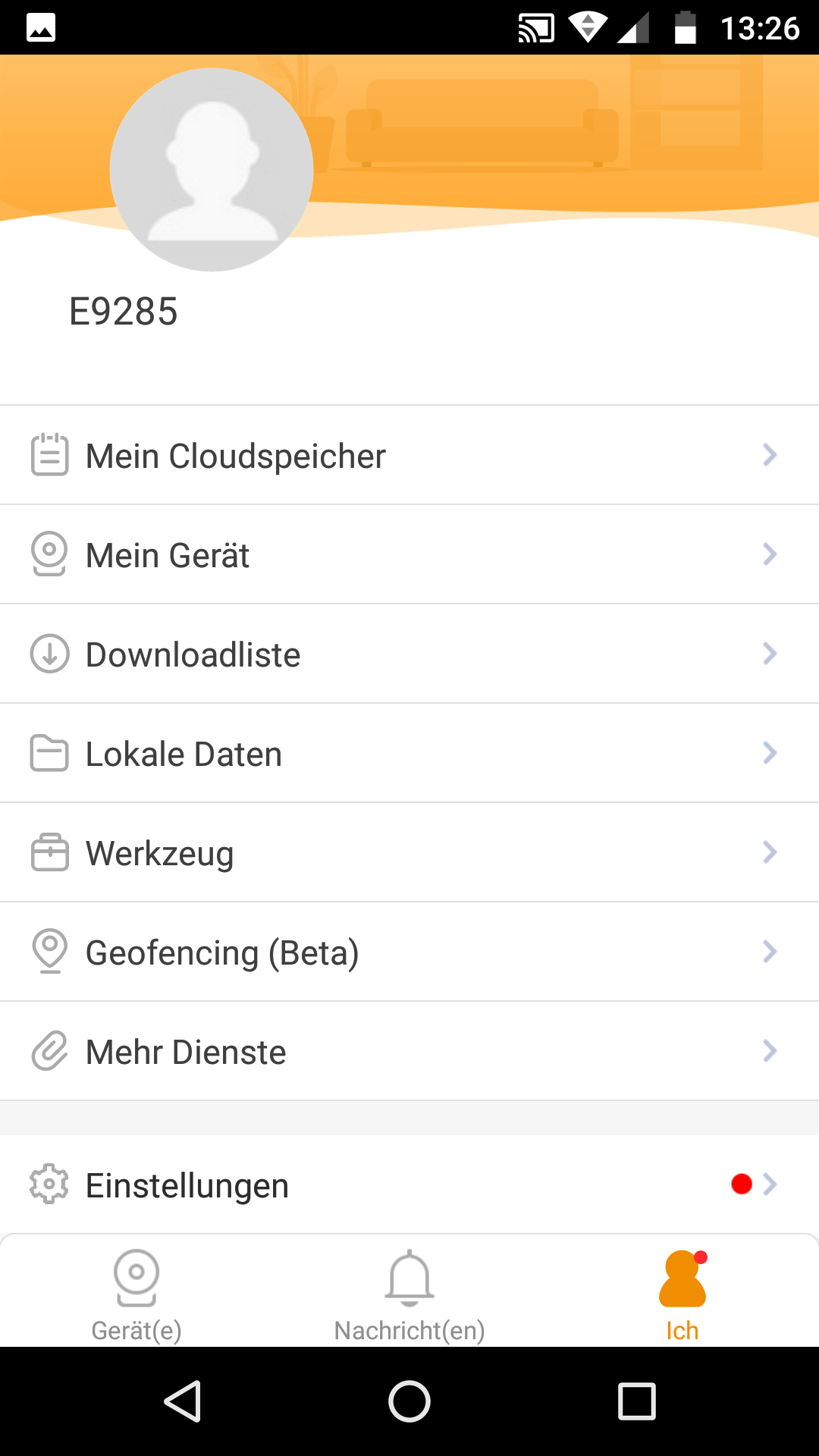Open the Downloadliste
This screenshot has height=1456, width=819.
pos(409,654)
